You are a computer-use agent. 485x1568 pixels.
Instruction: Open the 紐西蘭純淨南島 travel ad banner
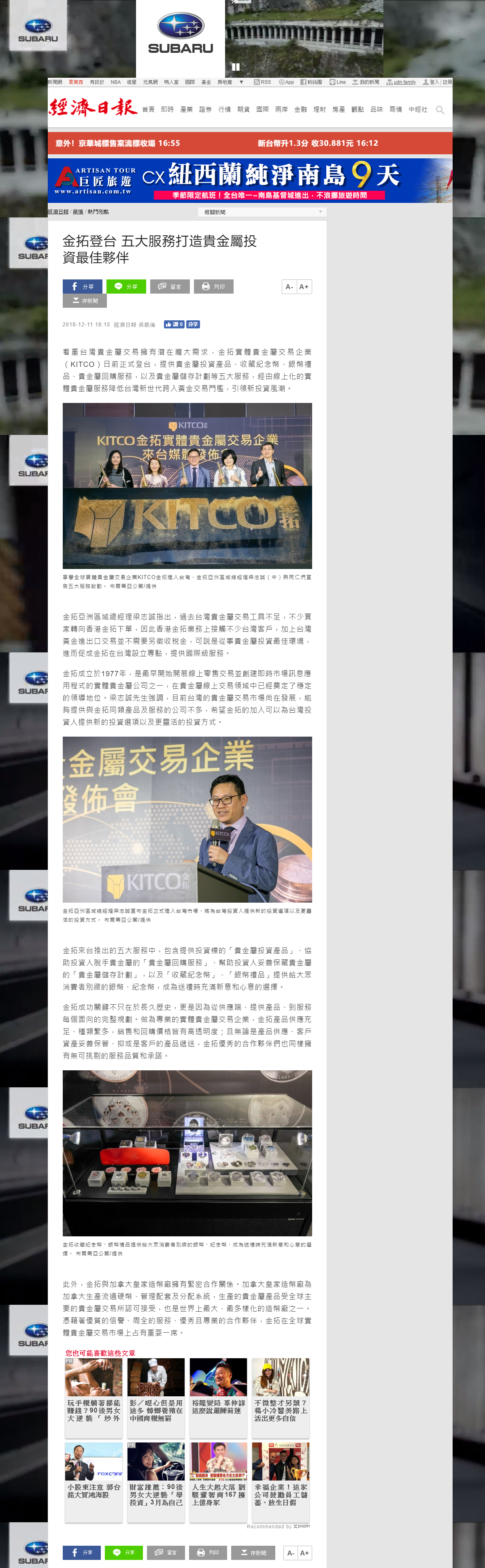point(249,180)
